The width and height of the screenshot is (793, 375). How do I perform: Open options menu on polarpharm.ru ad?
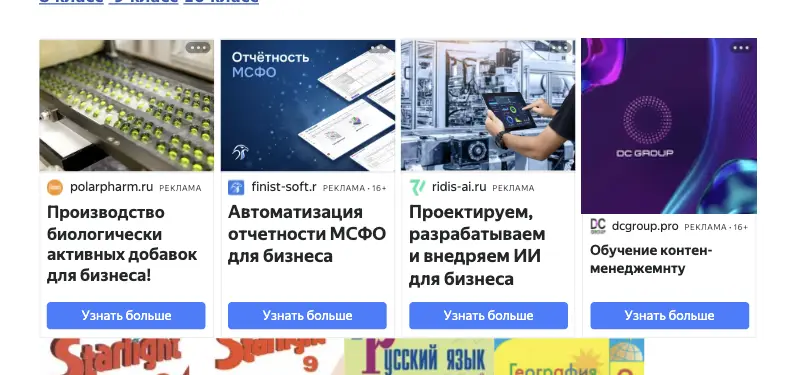[x=198, y=48]
